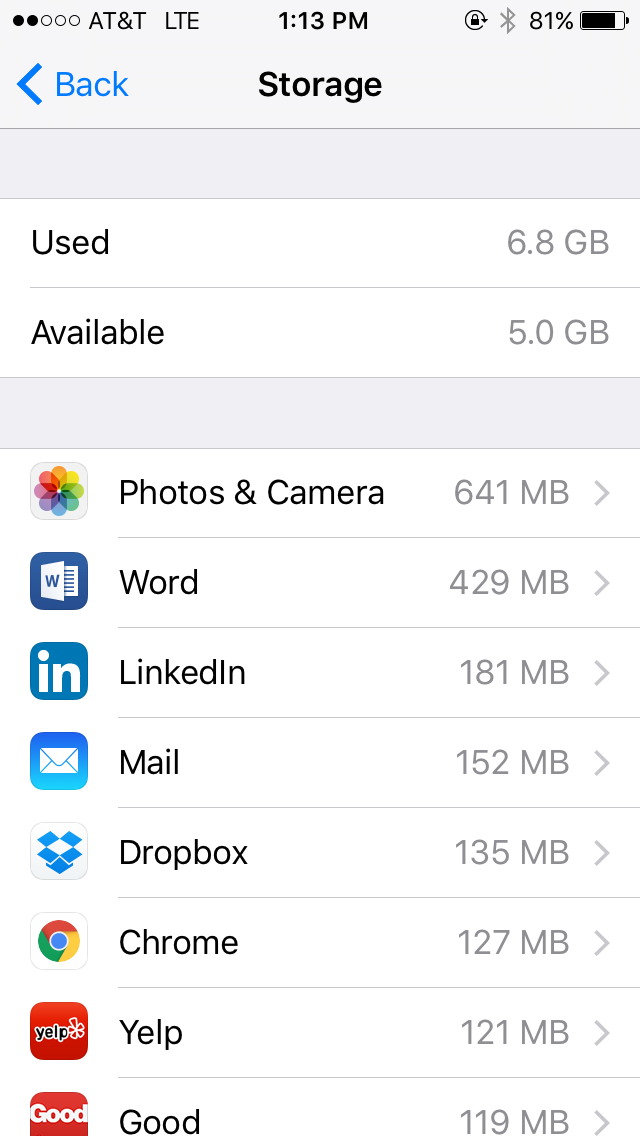Open the LinkedIn storage row
This screenshot has width=640, height=1136.
pos(320,673)
